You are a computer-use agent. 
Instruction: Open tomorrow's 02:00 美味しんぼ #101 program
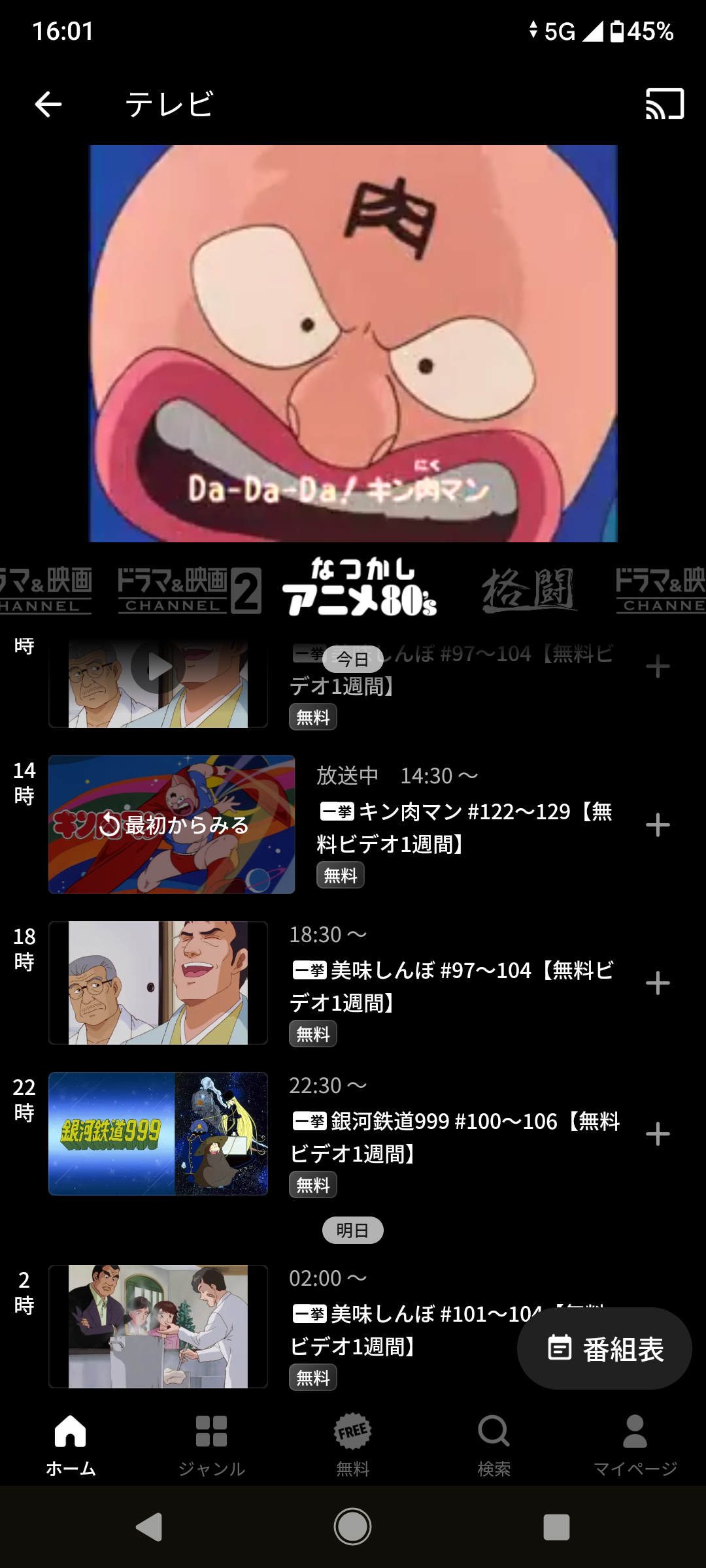(405, 1326)
